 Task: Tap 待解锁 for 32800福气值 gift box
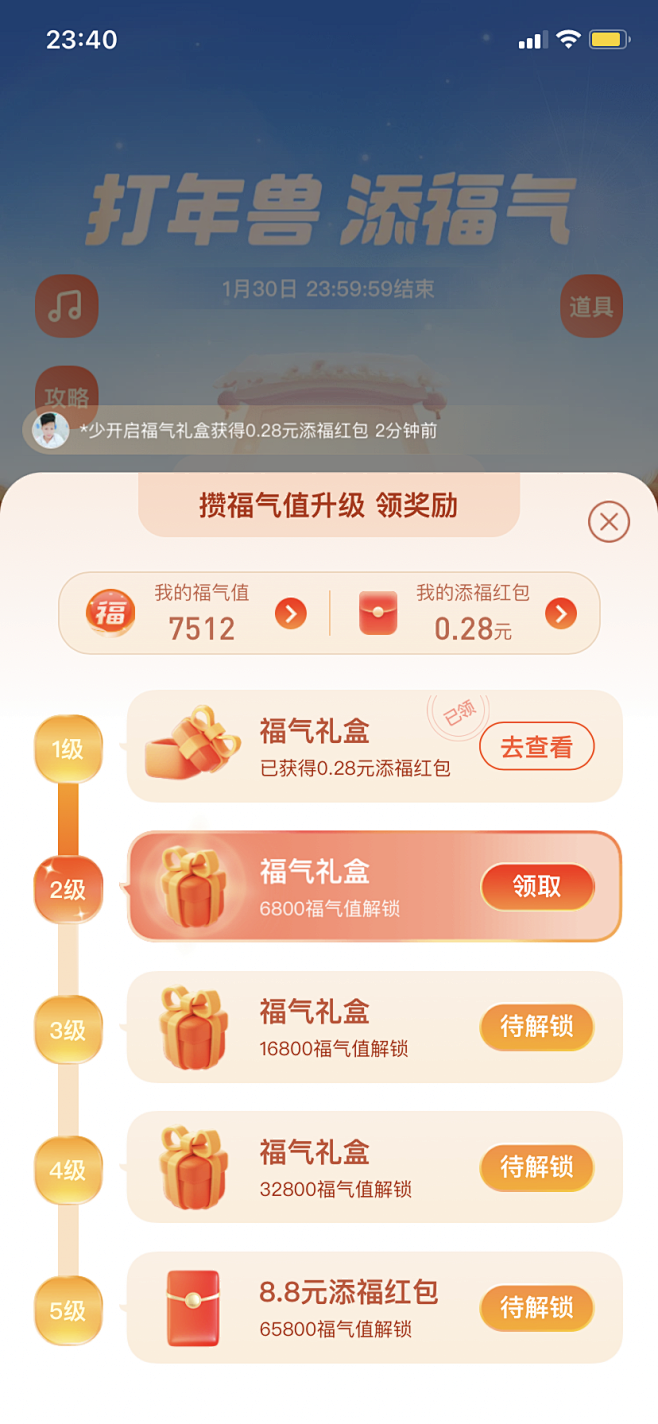coord(537,1167)
